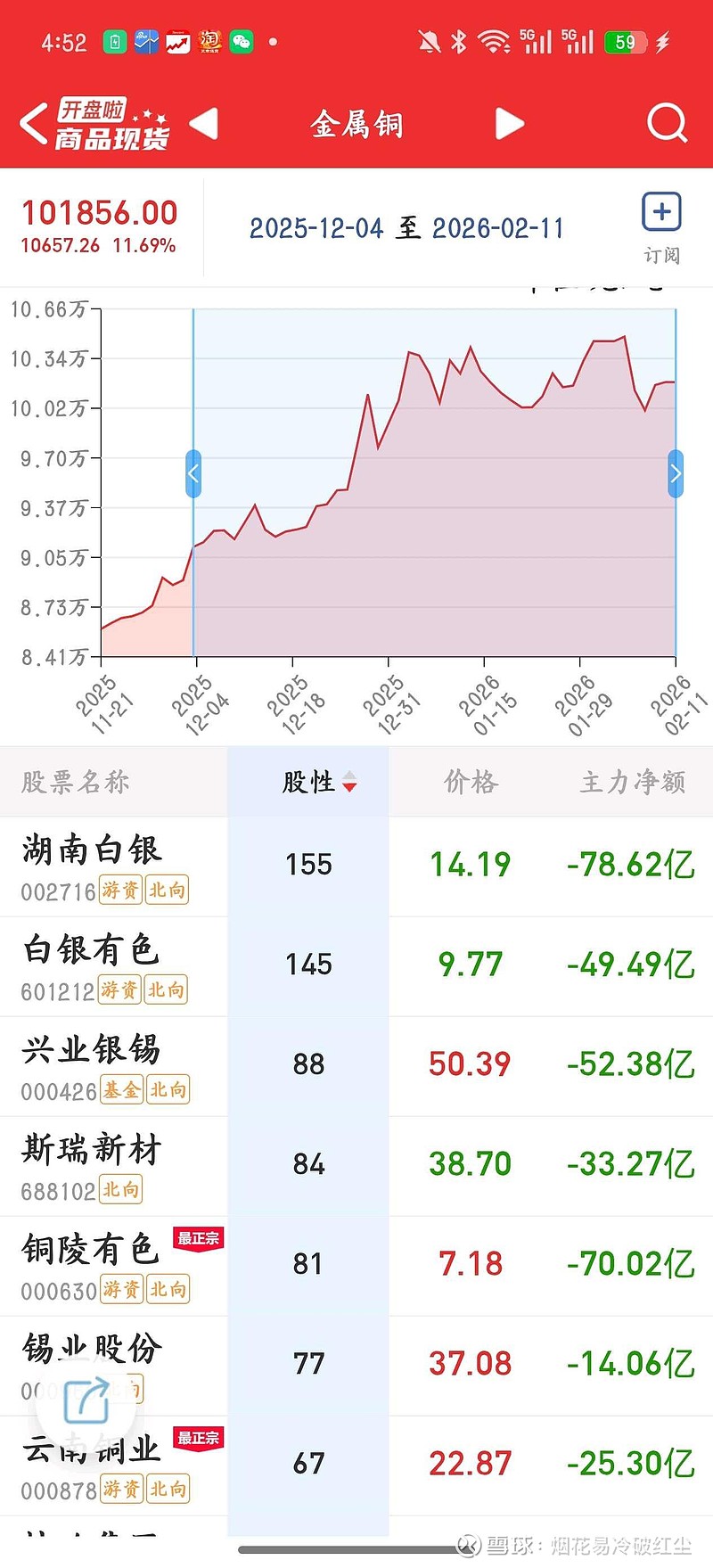This screenshot has height=1568, width=713.
Task: Tap the 股票名称 column header
Action: pyautogui.click(x=74, y=782)
